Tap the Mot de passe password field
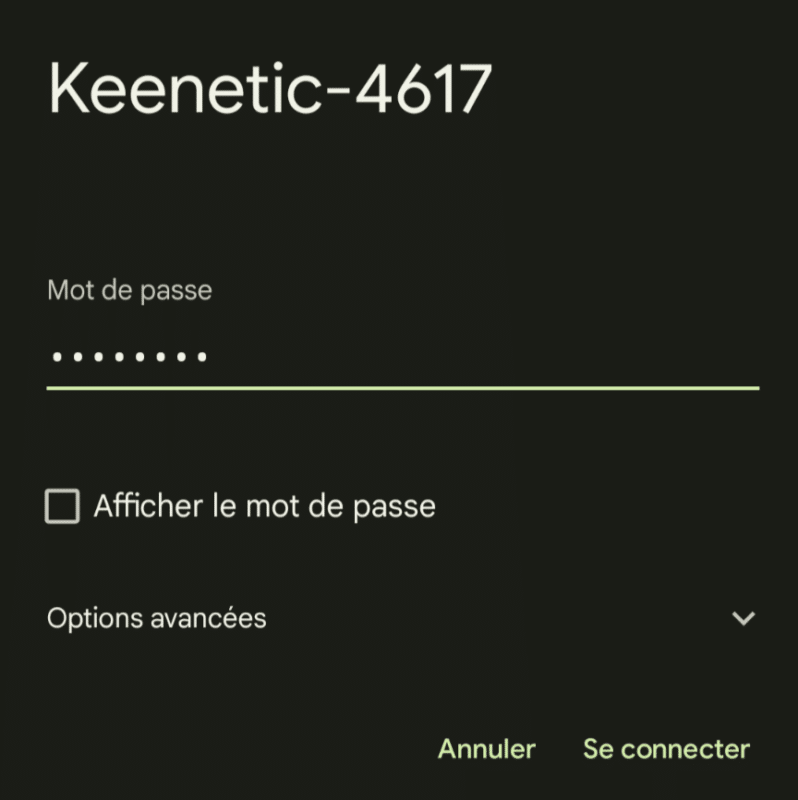 [x=400, y=356]
